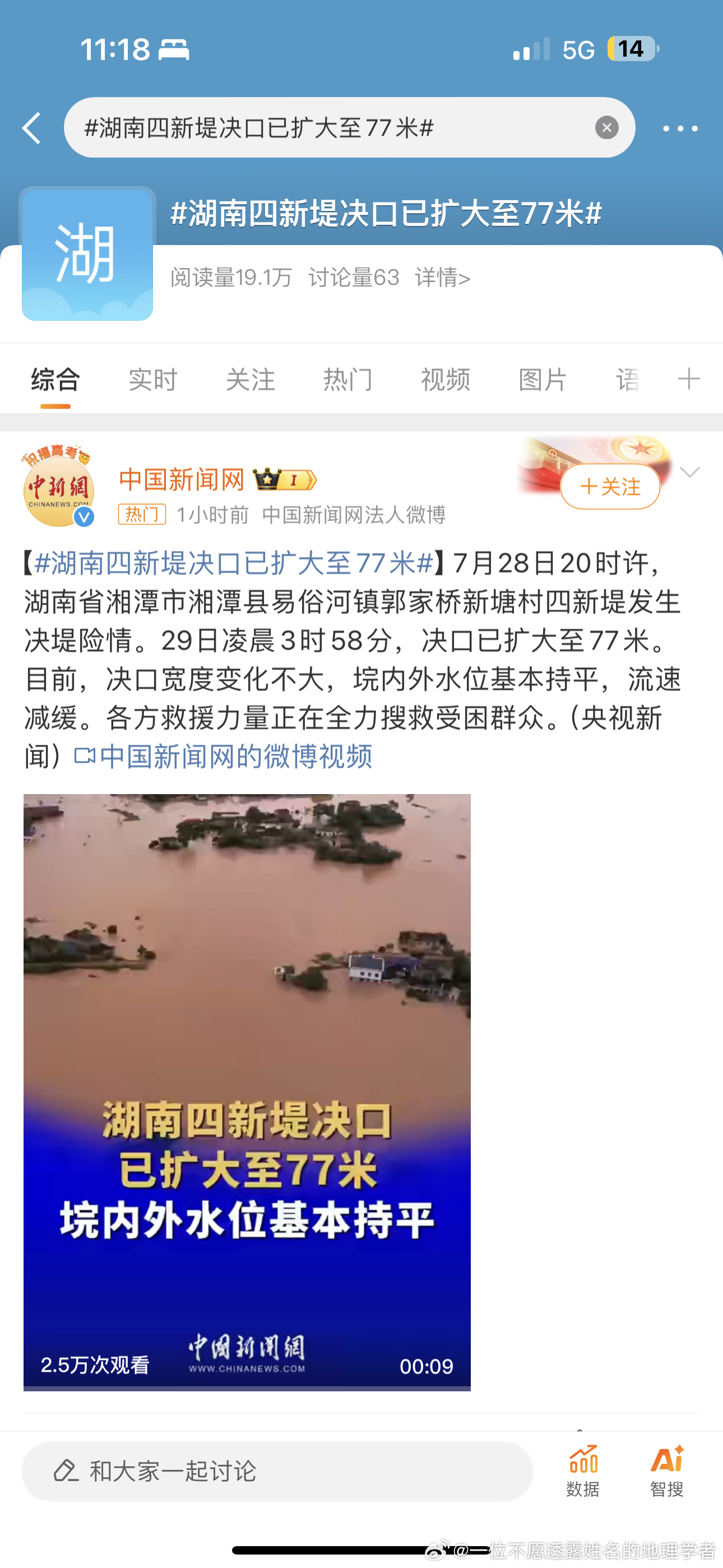Add a tab with the plus icon
Screen dimensions: 723x1568
pos(689,379)
